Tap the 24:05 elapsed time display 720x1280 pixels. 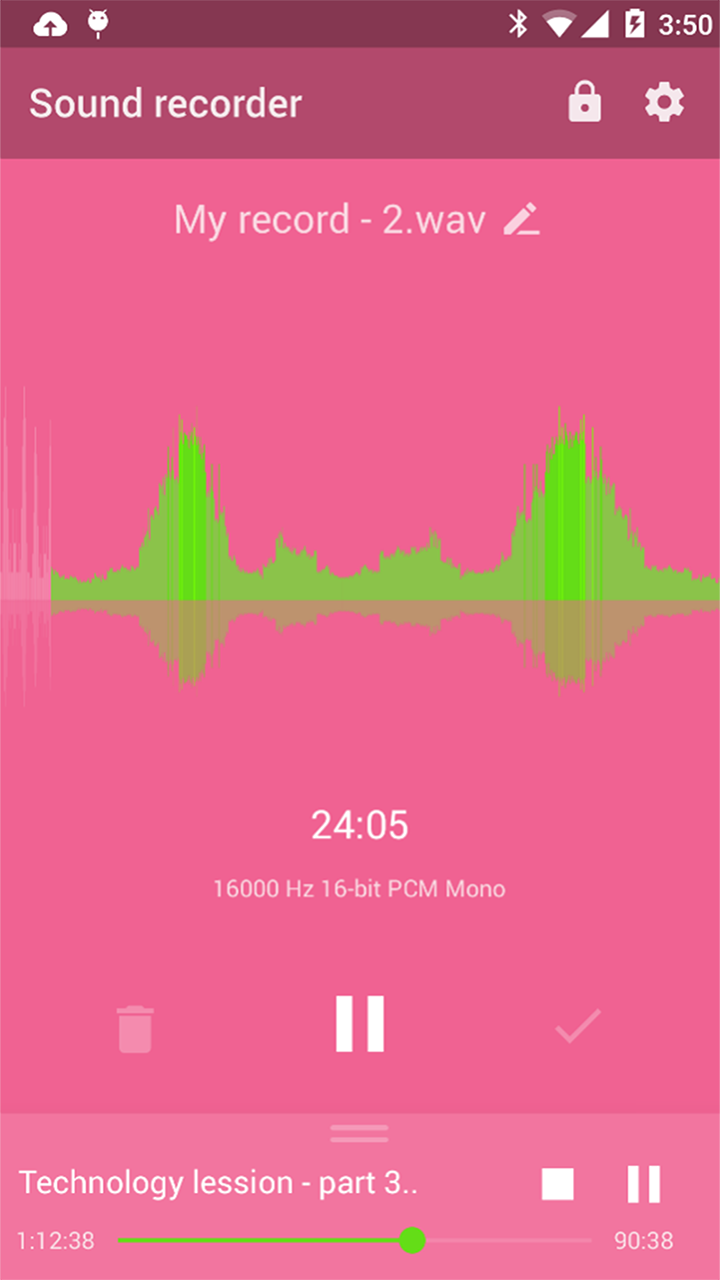point(360,824)
